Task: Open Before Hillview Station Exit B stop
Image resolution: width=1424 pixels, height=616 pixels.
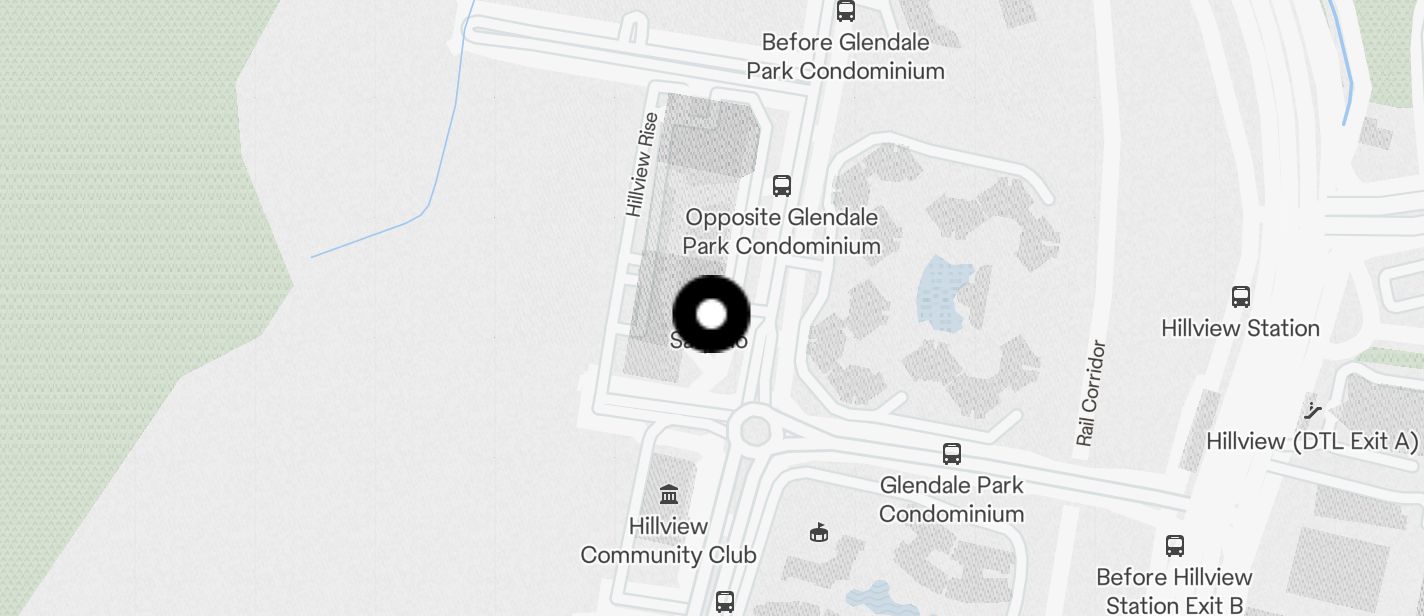Action: (1175, 546)
